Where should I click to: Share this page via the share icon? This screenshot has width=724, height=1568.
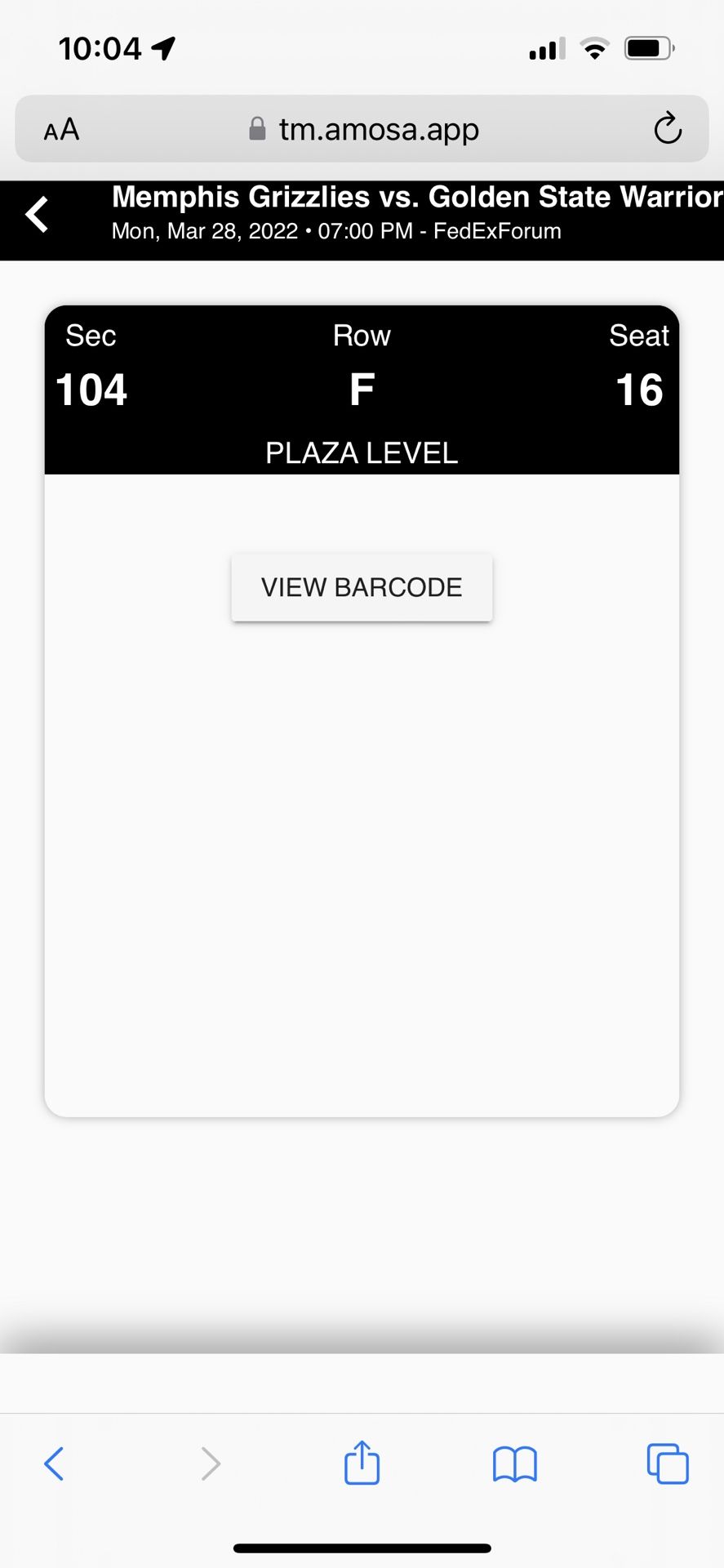click(362, 1463)
